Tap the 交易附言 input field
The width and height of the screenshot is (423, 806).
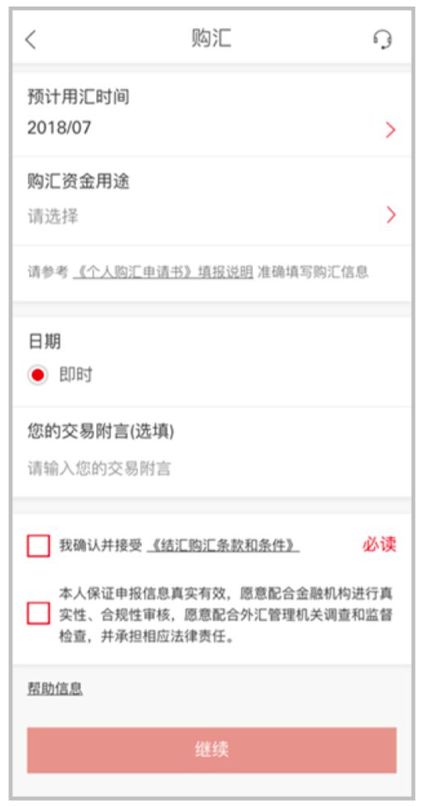(x=211, y=469)
